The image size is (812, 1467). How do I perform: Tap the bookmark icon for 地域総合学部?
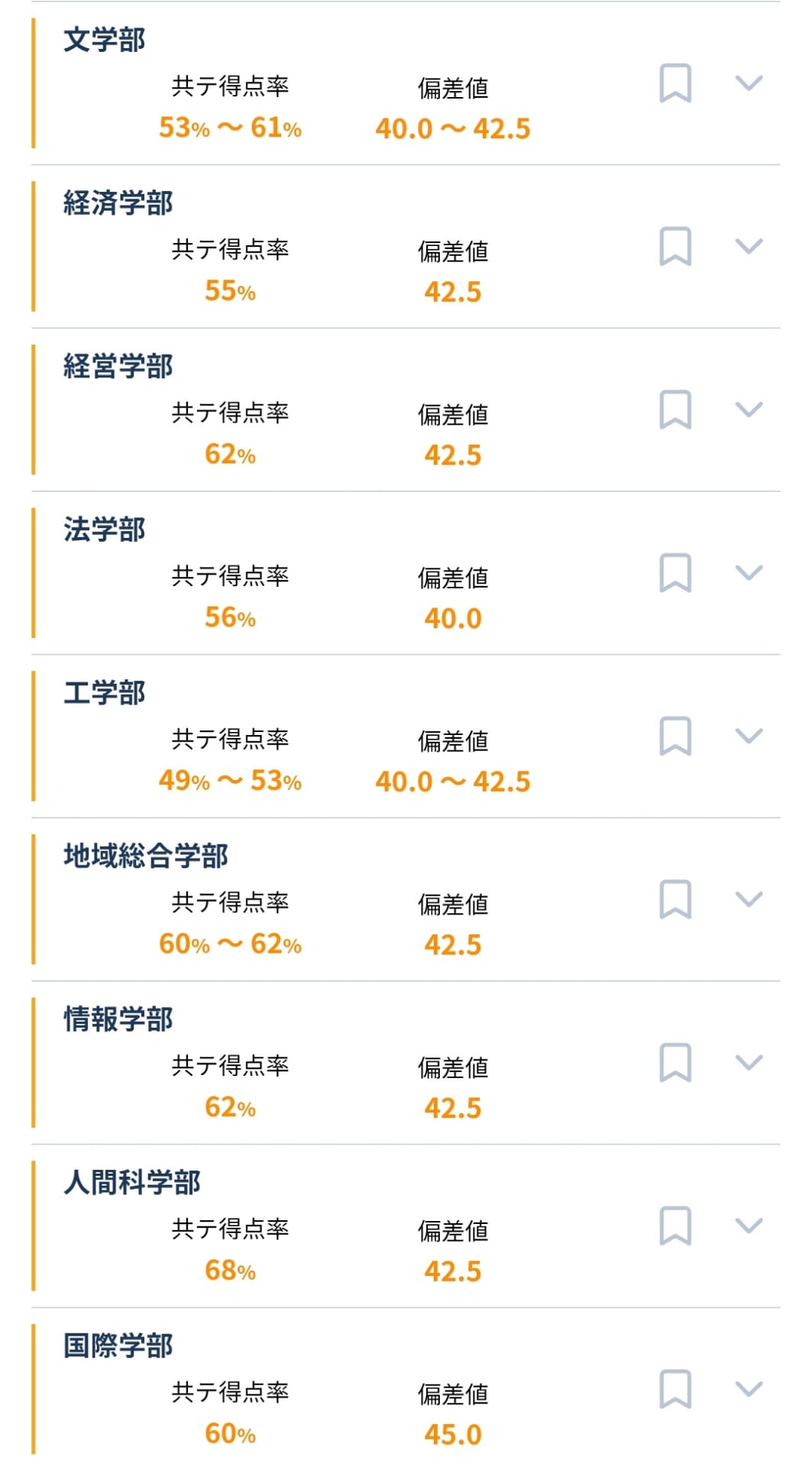(x=675, y=899)
